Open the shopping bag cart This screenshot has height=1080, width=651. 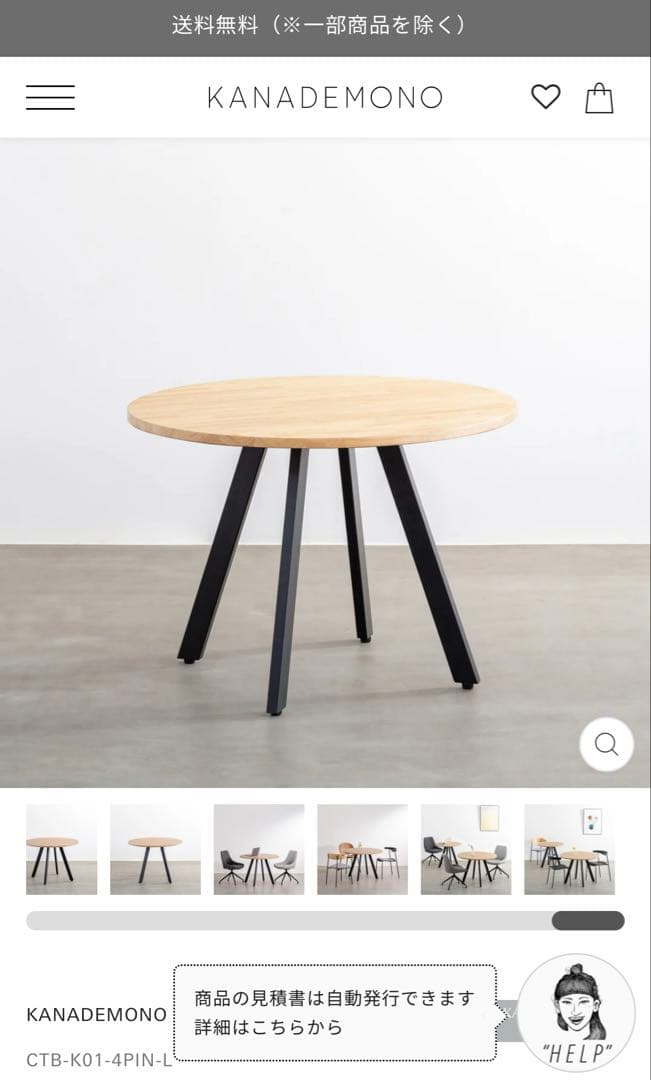[599, 98]
